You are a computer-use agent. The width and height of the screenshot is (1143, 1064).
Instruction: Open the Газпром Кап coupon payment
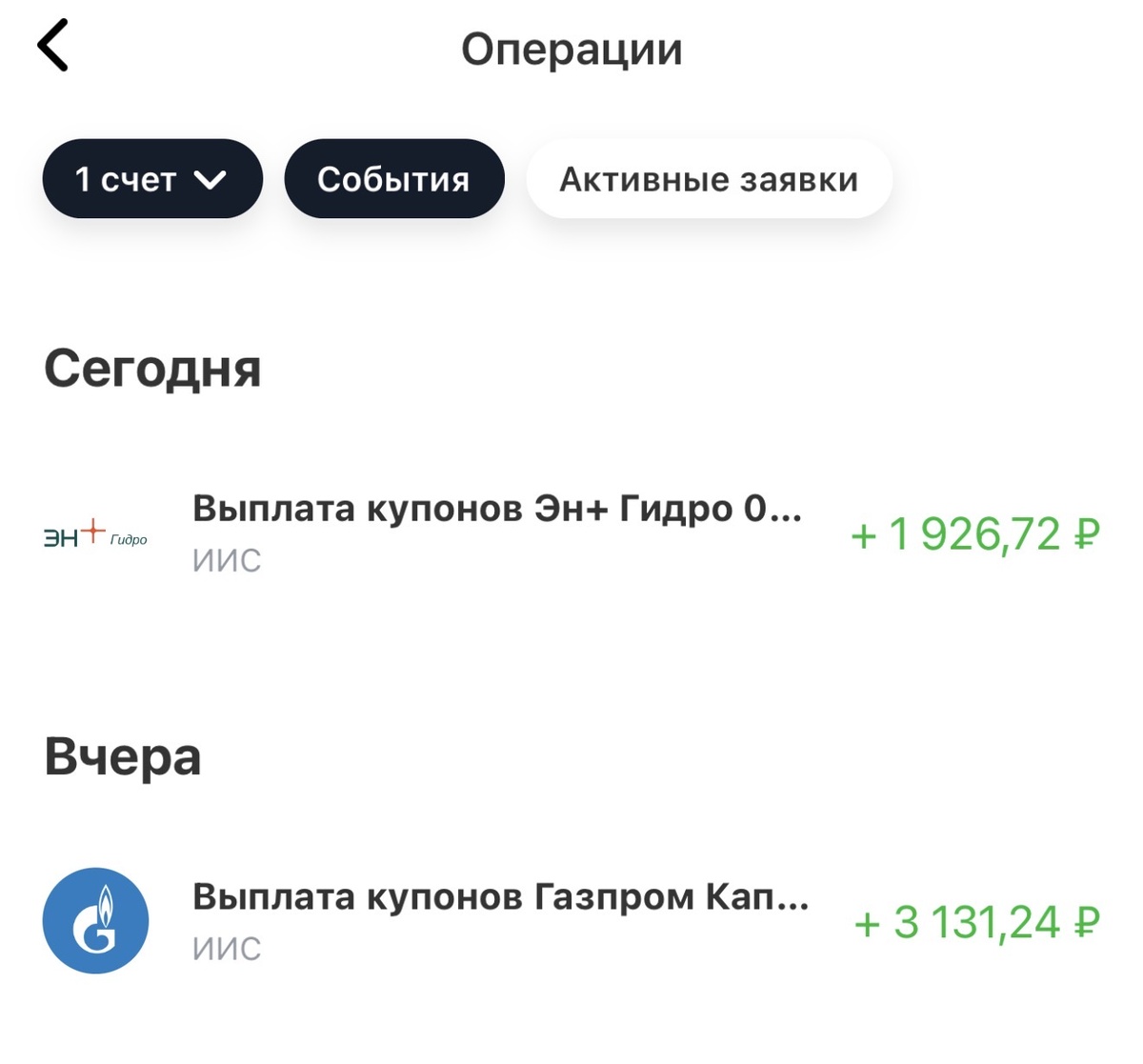(x=571, y=921)
